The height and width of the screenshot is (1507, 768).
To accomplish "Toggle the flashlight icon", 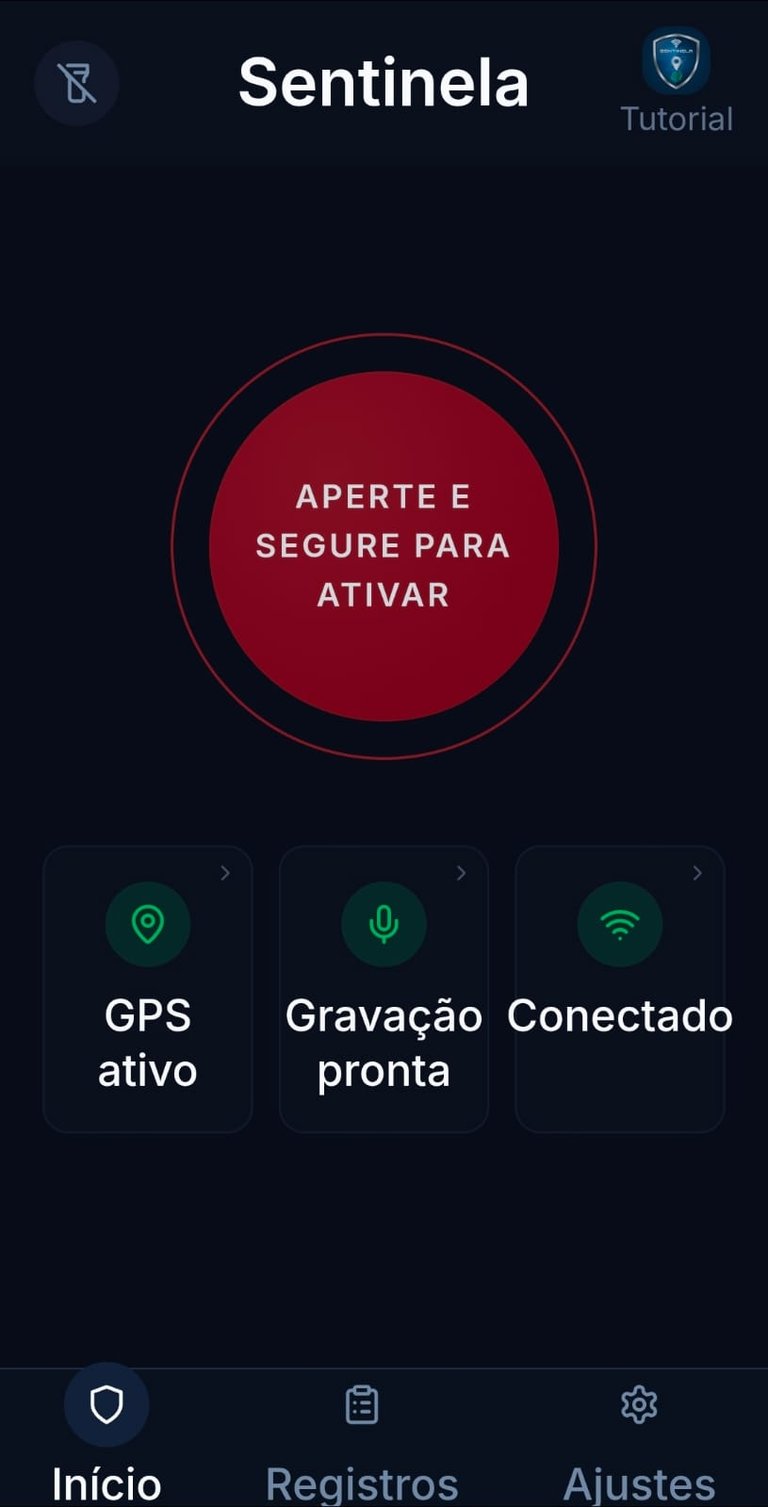I will click(x=77, y=84).
